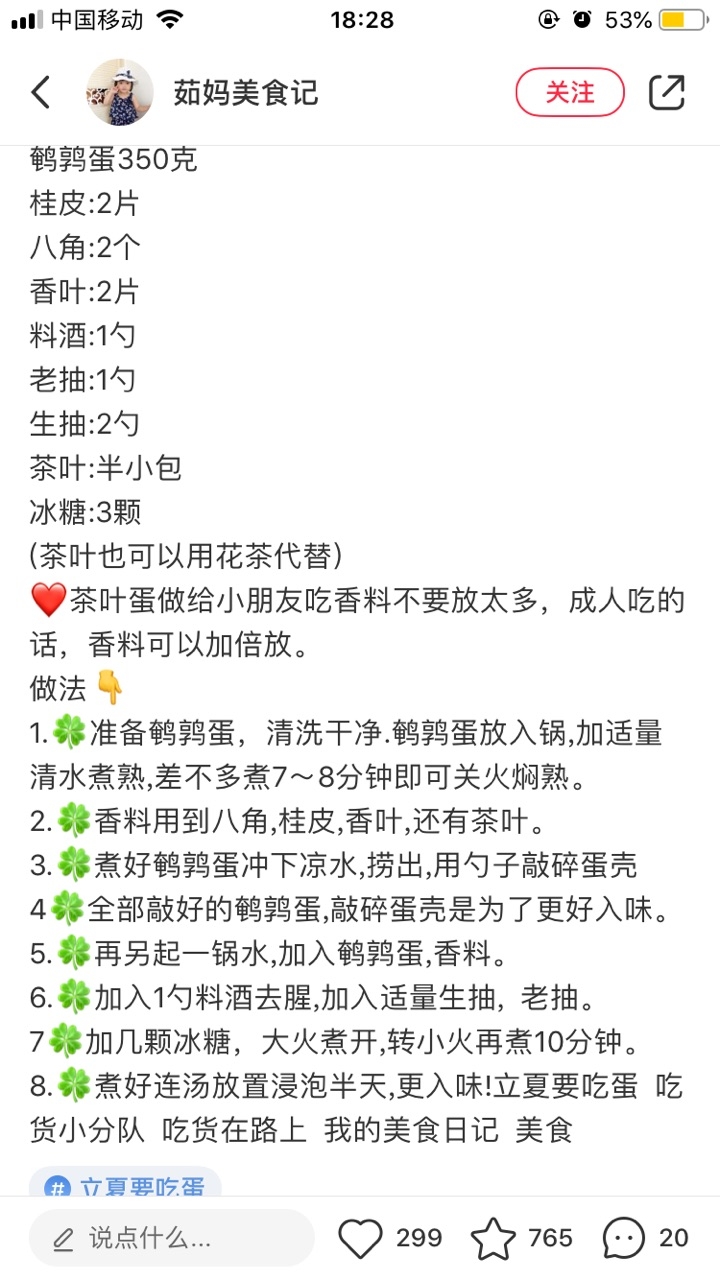Open the 立夏要吃蛋 hashtag chip

pyautogui.click(x=126, y=1187)
